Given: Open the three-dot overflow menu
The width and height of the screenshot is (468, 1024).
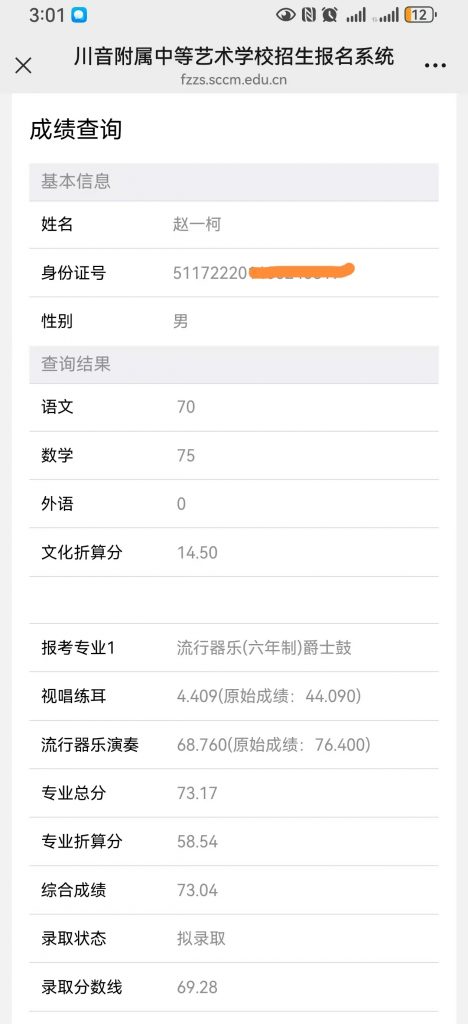Looking at the screenshot, I should 435,65.
